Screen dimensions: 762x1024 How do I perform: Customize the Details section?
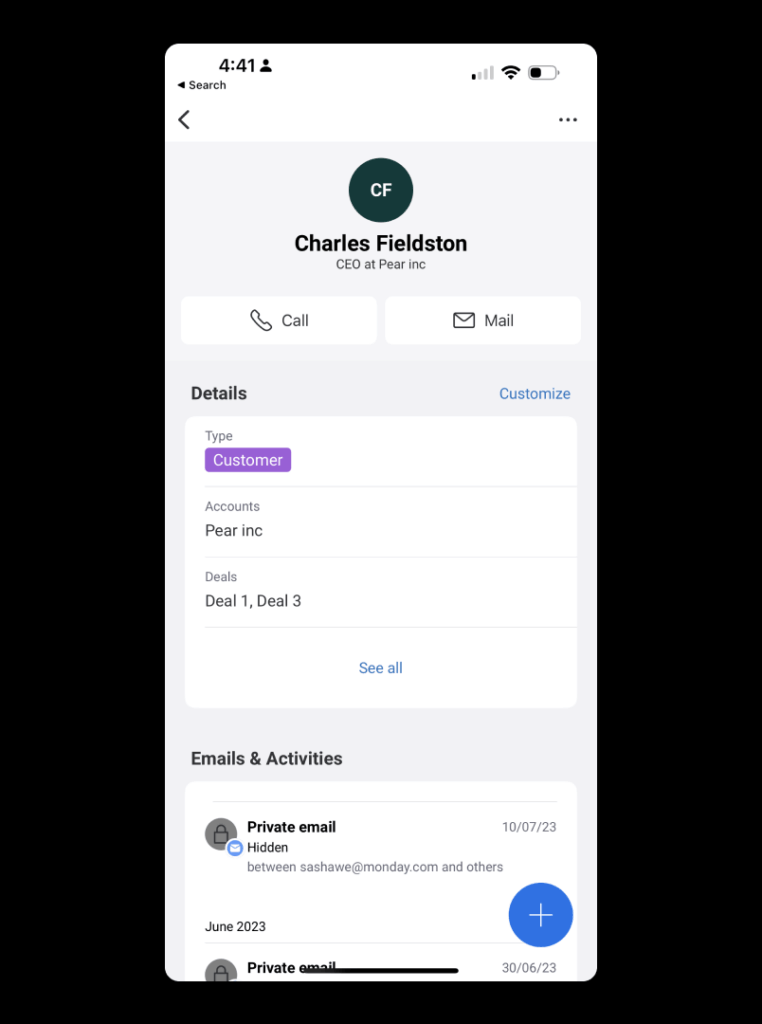click(x=534, y=394)
